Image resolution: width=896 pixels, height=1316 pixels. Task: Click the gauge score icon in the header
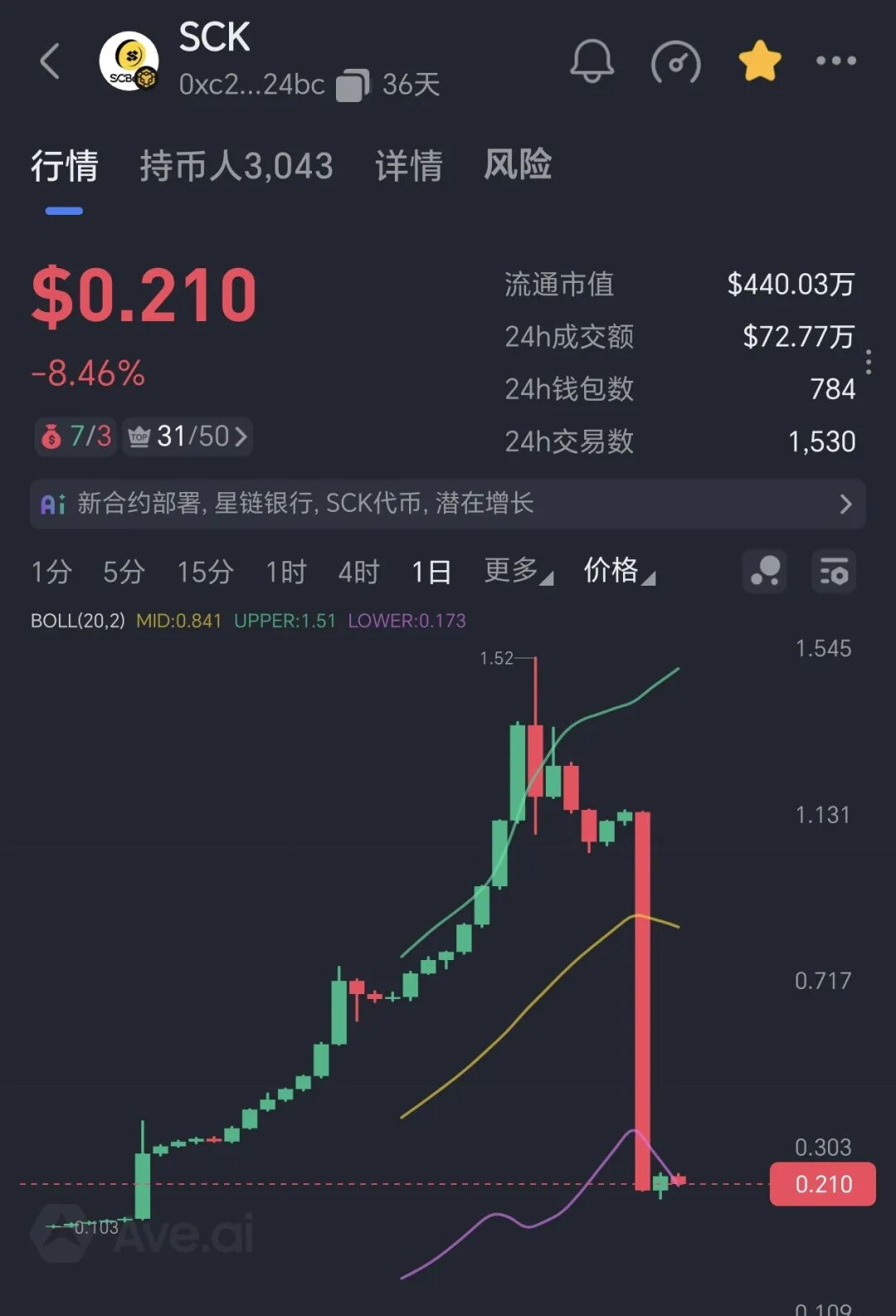675,61
